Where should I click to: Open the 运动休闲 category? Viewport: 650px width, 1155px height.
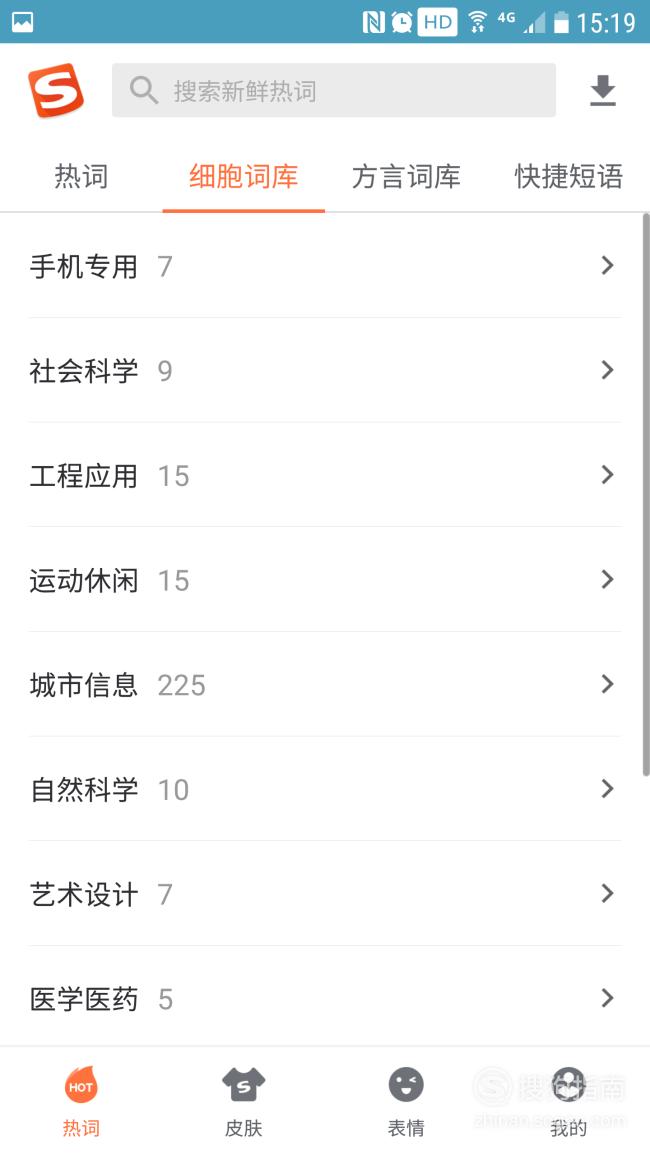325,580
